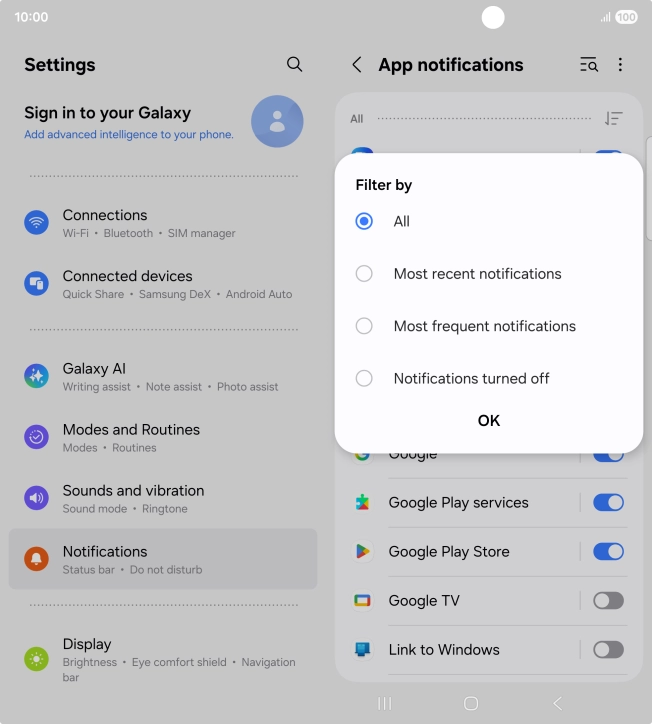Enable Google TV notifications
The width and height of the screenshot is (652, 724).
point(608,600)
